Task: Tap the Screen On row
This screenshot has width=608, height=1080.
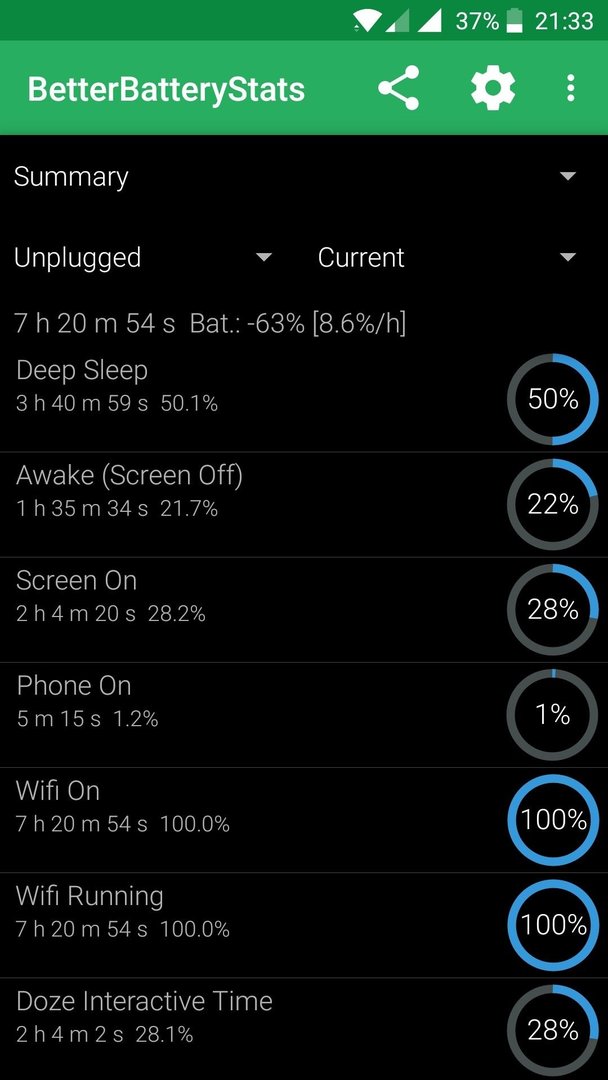Action: coord(304,610)
